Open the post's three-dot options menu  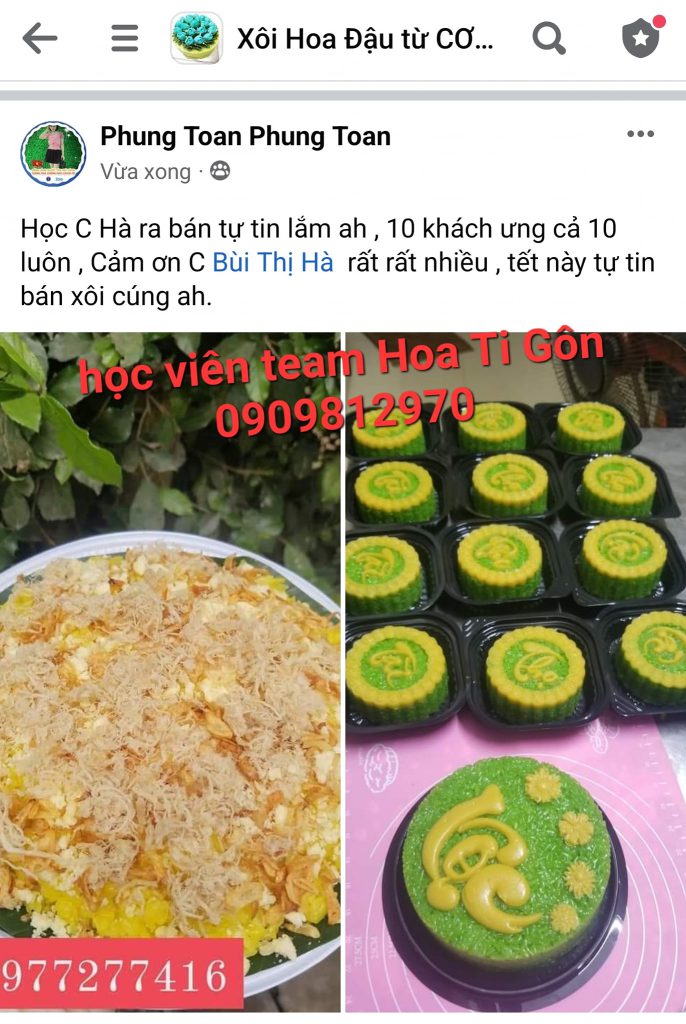coord(640,135)
